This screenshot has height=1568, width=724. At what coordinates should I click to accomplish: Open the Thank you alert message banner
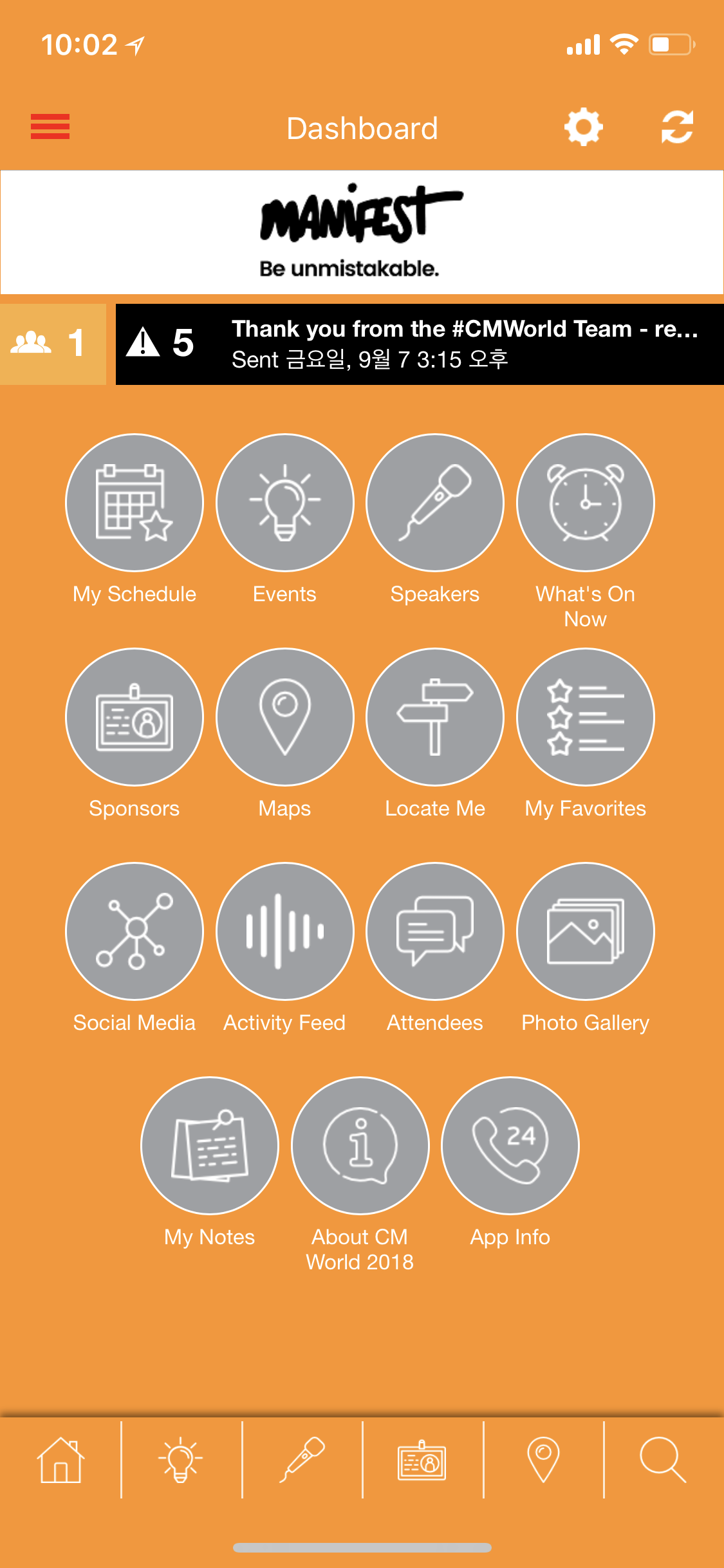coord(420,344)
